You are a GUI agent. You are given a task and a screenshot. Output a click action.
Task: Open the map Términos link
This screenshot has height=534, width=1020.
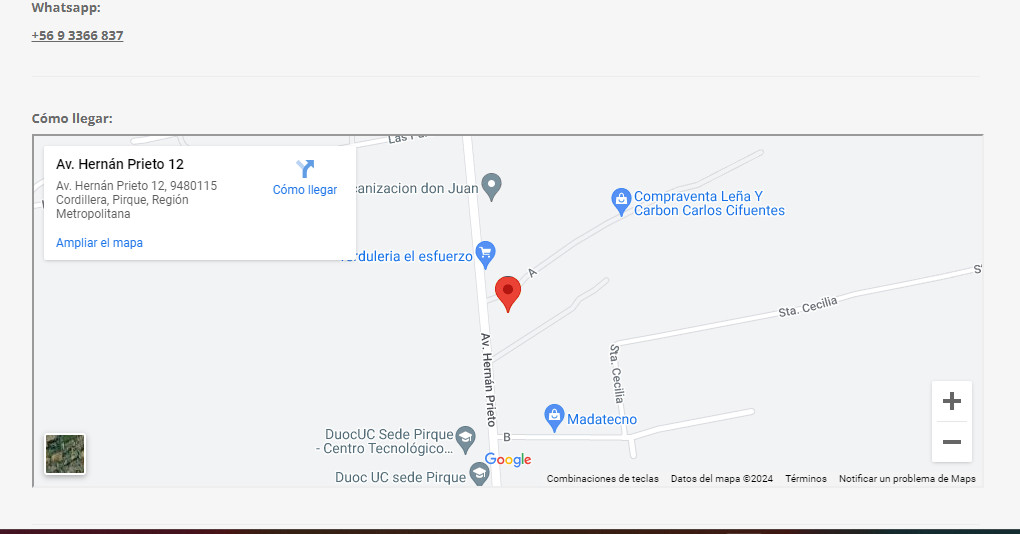[x=805, y=479]
